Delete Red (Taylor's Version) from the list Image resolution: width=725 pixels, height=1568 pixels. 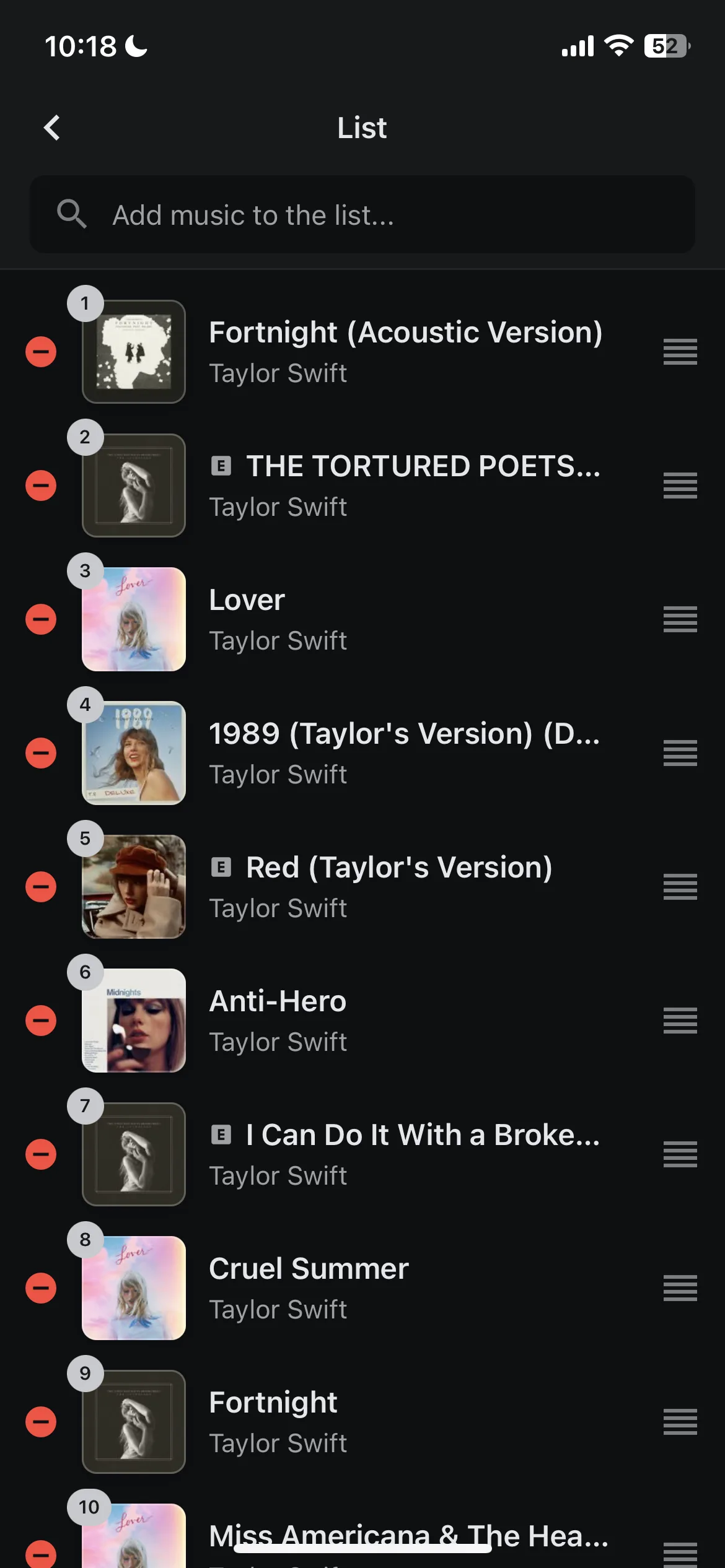tap(41, 887)
